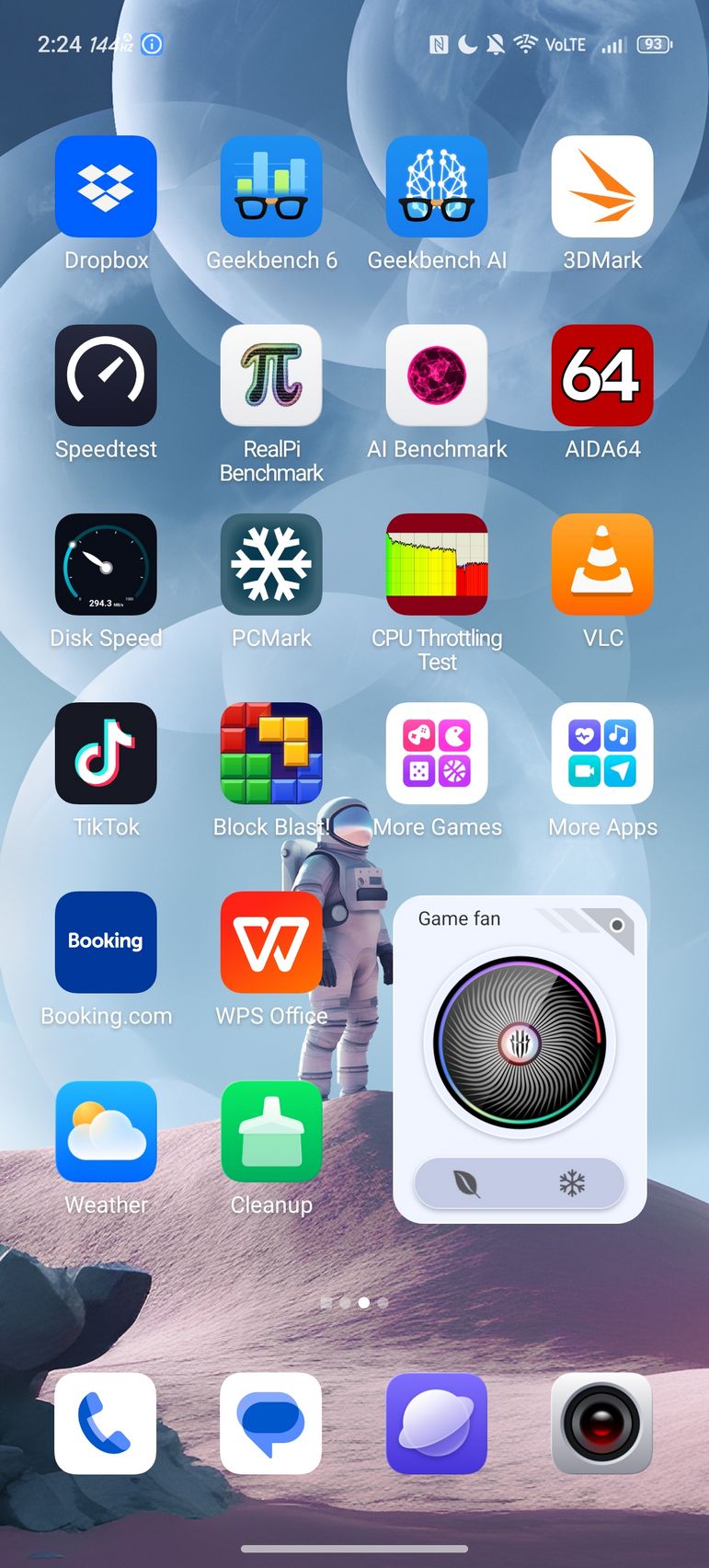The height and width of the screenshot is (1568, 709).
Task: Launch TikTok
Action: (x=106, y=753)
